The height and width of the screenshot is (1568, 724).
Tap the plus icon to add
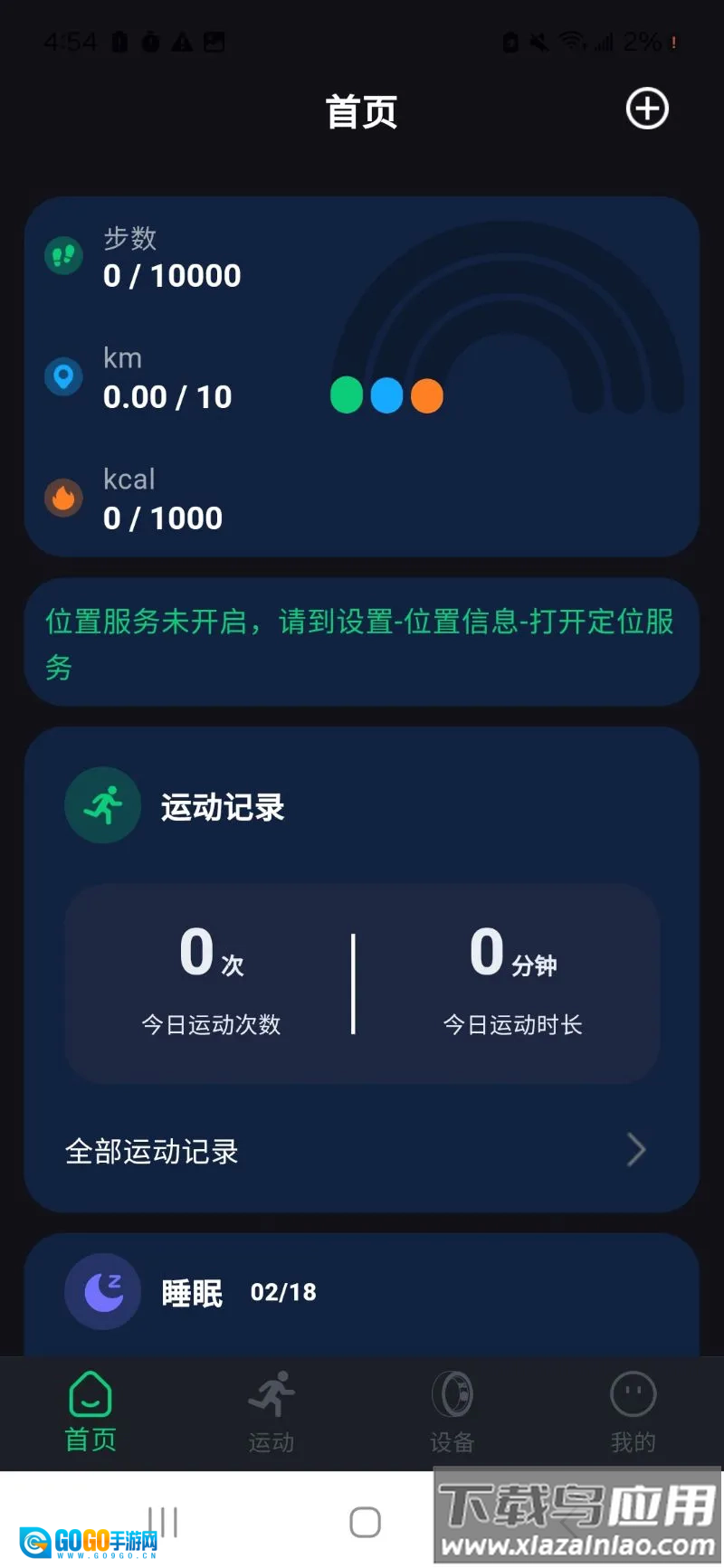(x=647, y=109)
